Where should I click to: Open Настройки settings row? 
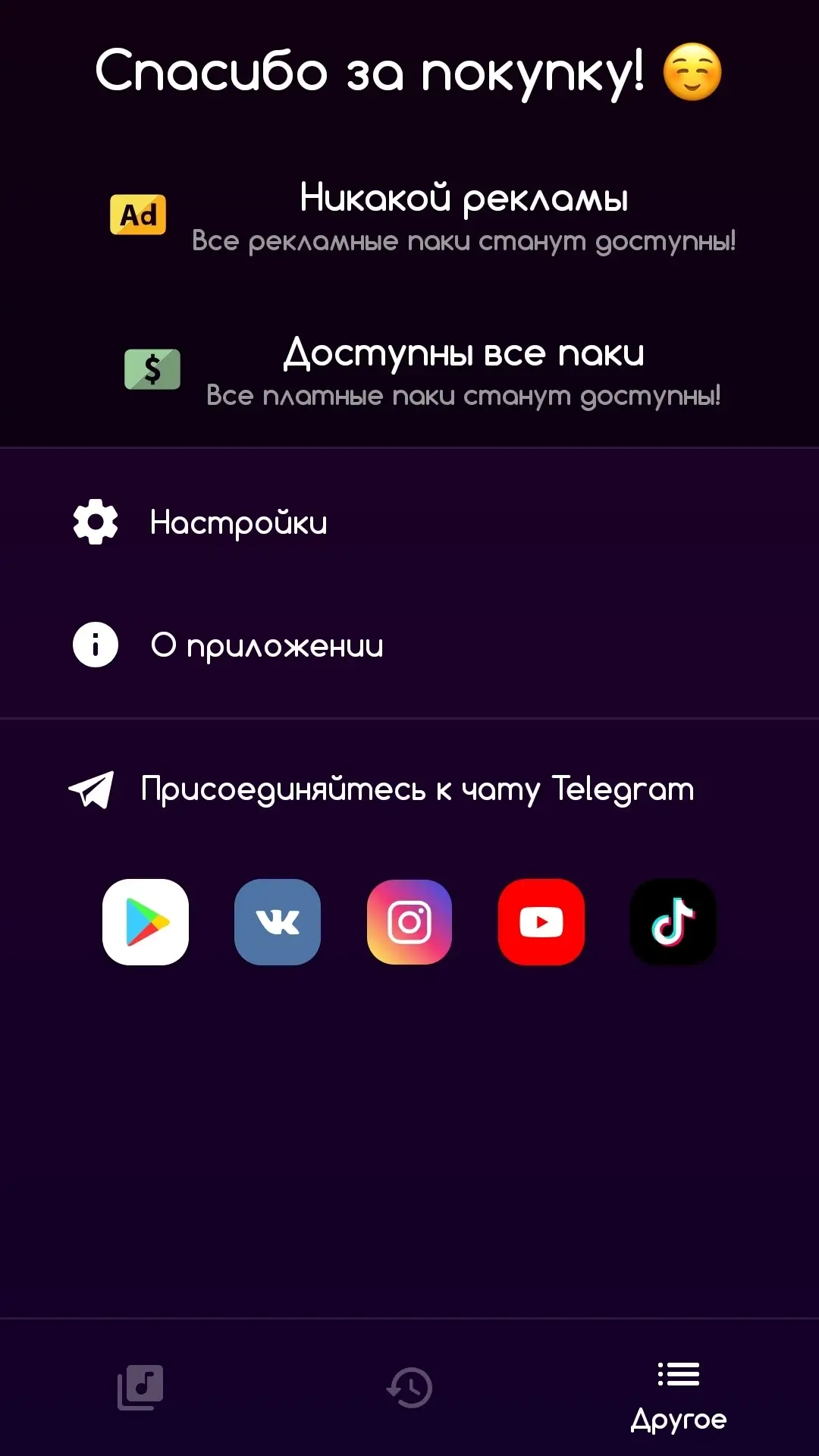[409, 522]
